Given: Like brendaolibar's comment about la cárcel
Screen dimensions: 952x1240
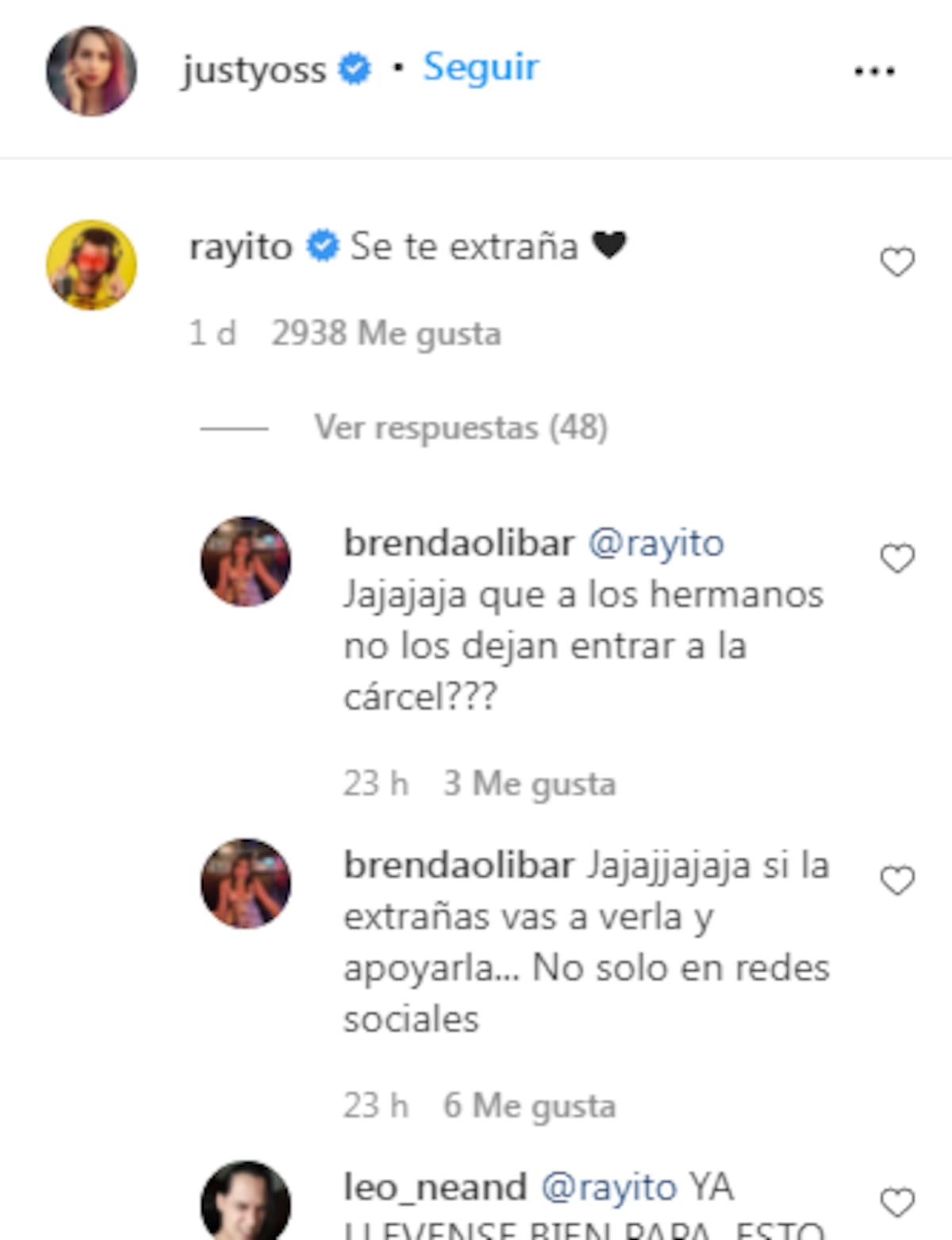Looking at the screenshot, I should point(897,559).
